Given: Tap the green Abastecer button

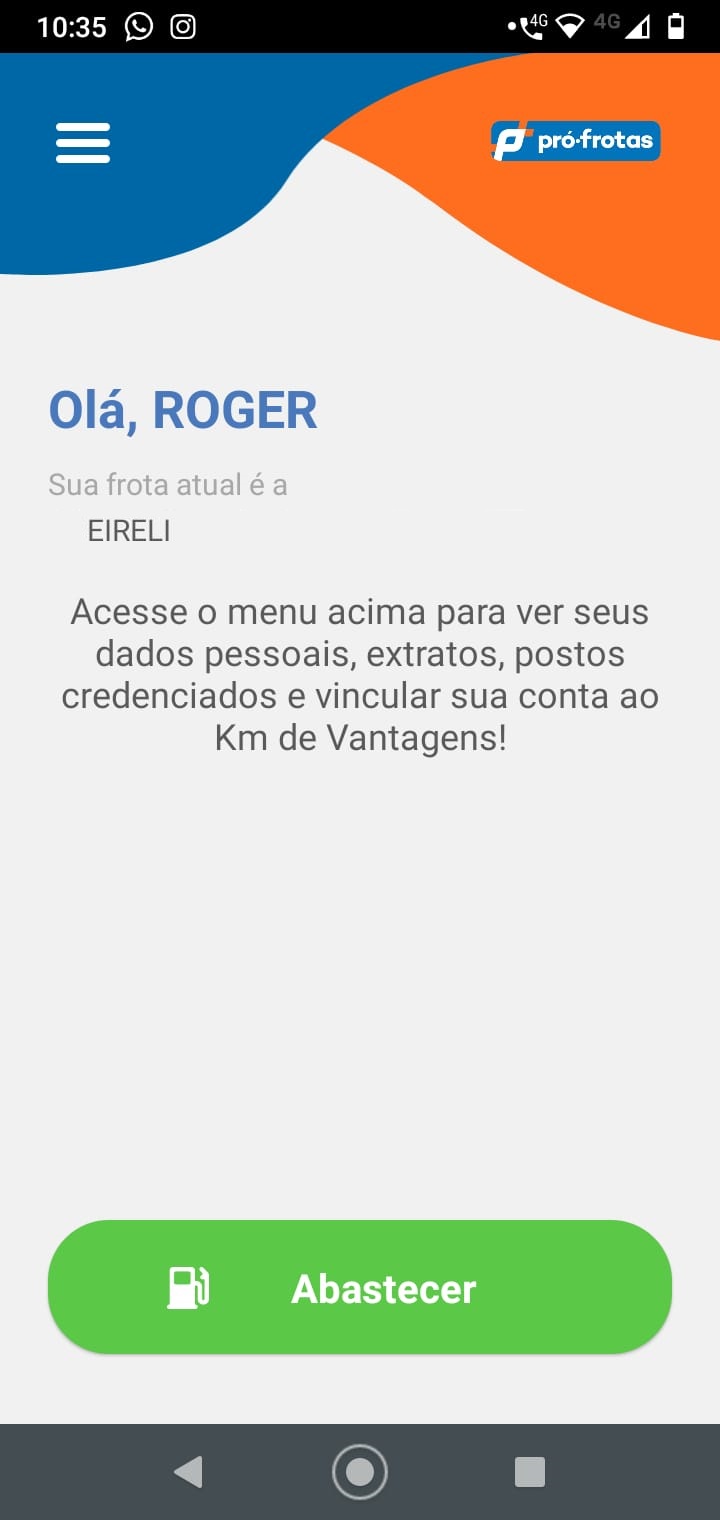Looking at the screenshot, I should 360,1287.
